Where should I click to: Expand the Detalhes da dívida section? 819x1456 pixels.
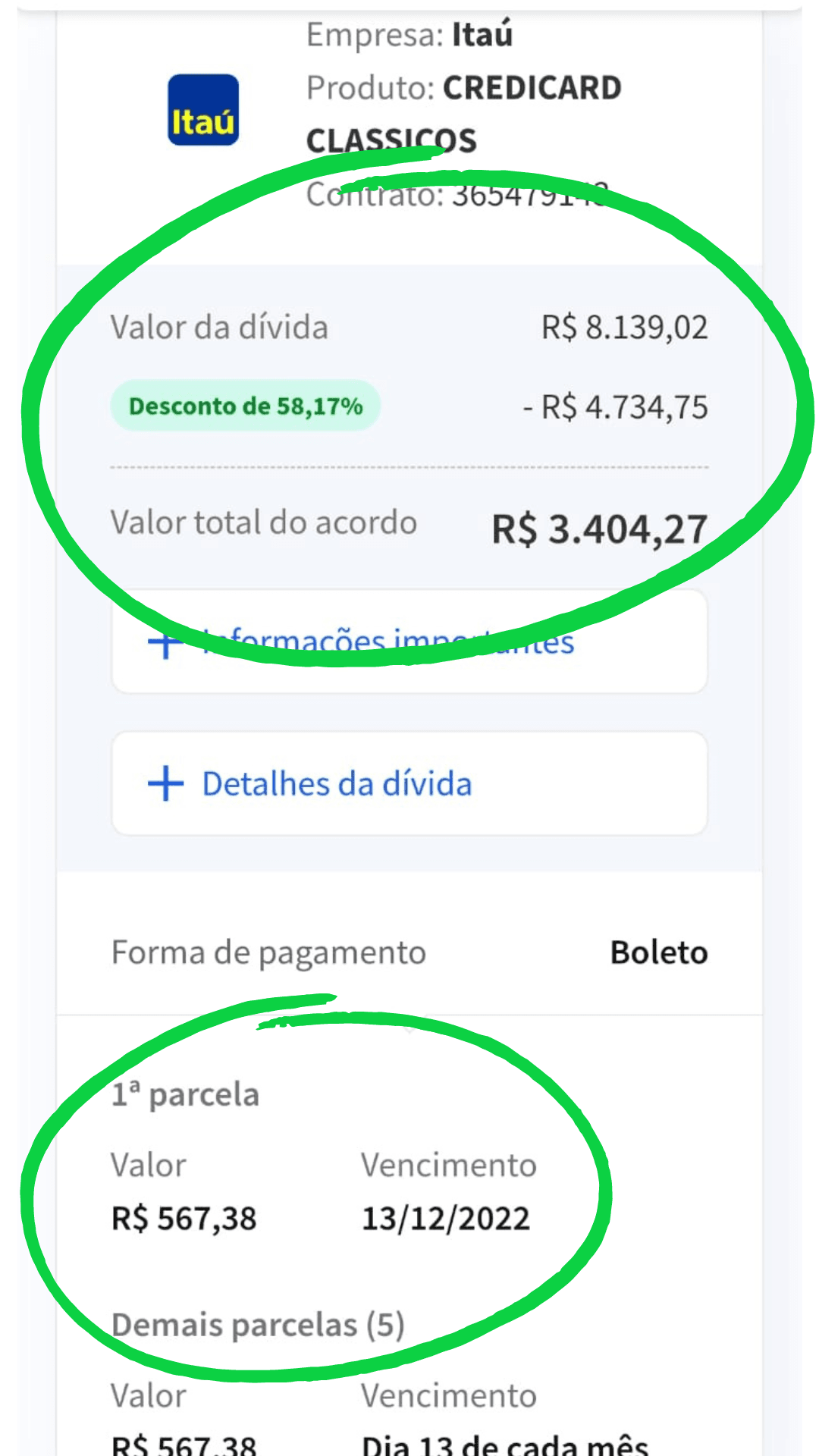409,783
